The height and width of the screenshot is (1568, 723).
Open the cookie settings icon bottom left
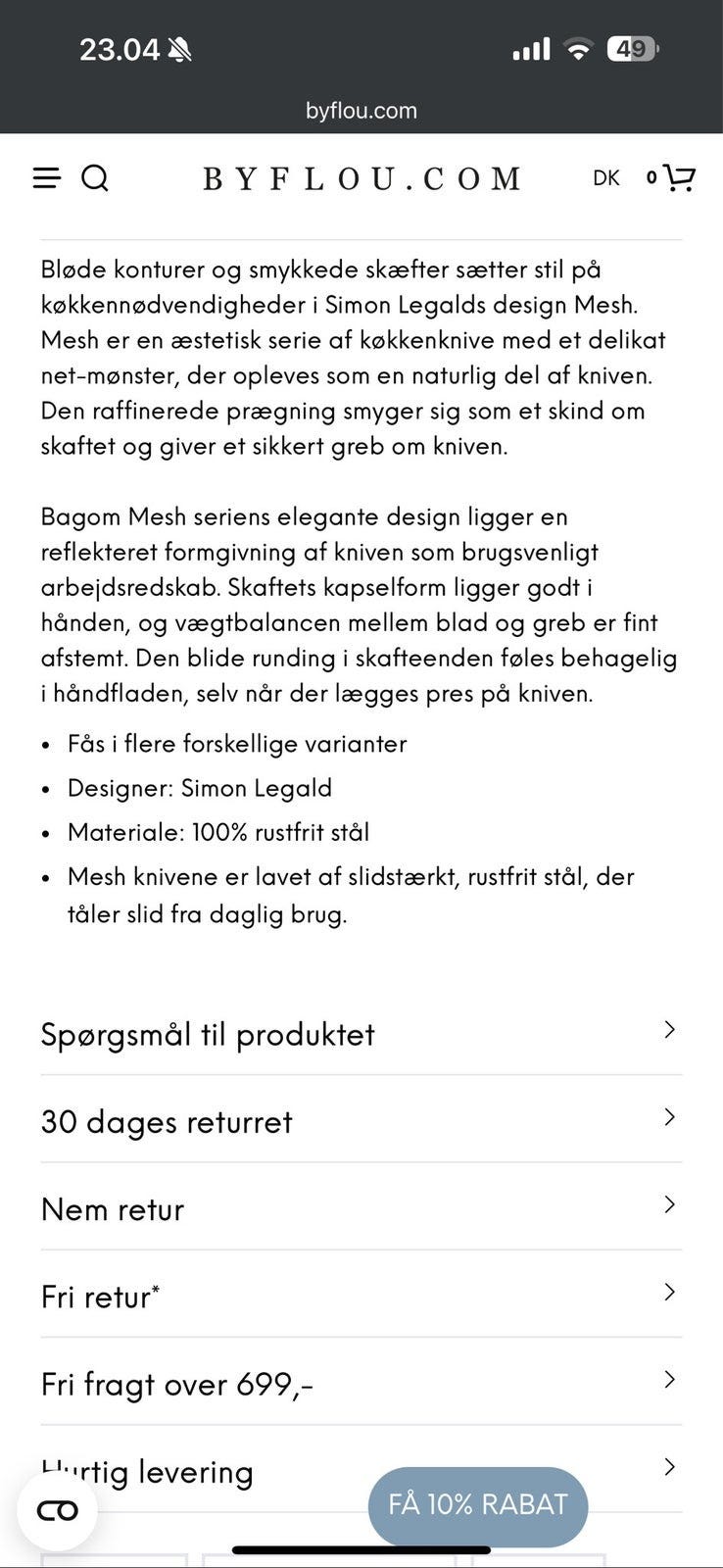click(56, 1509)
